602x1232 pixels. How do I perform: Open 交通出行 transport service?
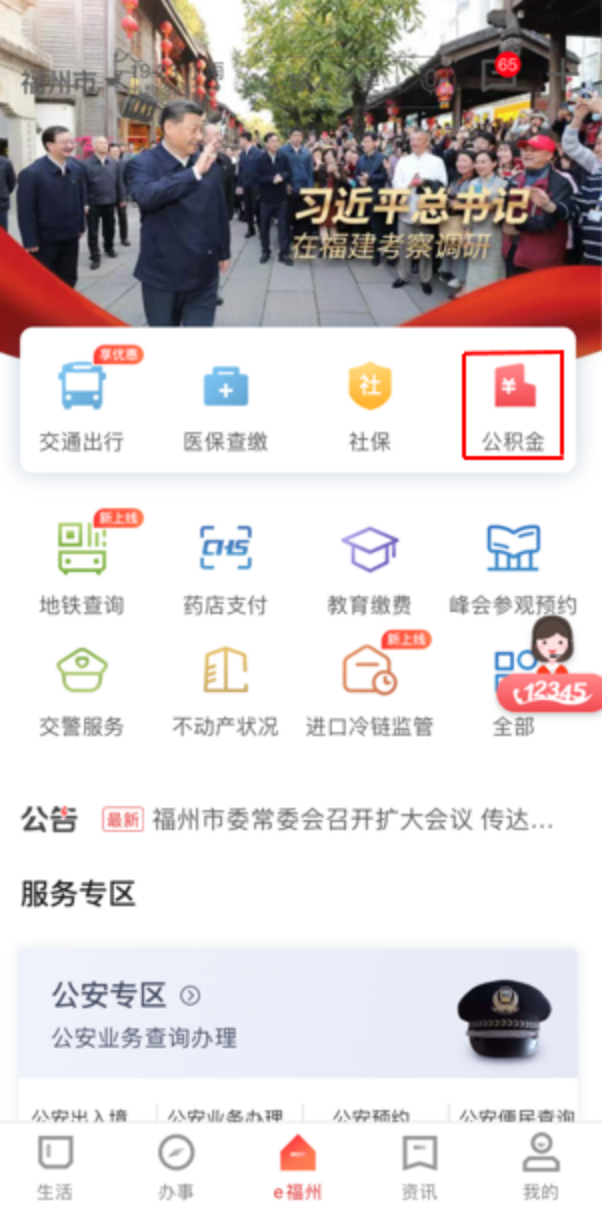point(82,406)
